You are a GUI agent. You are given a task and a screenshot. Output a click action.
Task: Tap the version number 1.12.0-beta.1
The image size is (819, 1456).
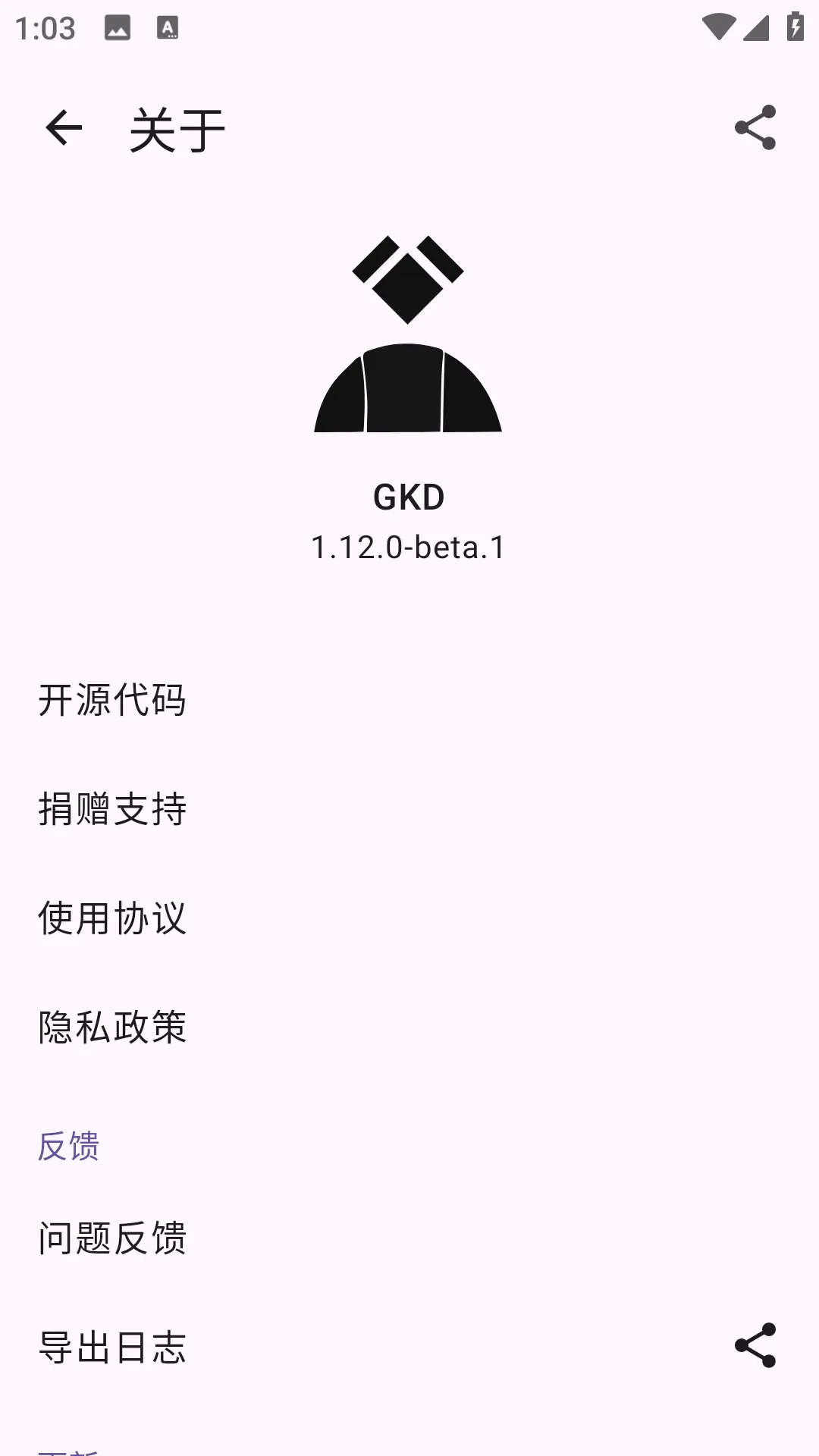tap(409, 548)
